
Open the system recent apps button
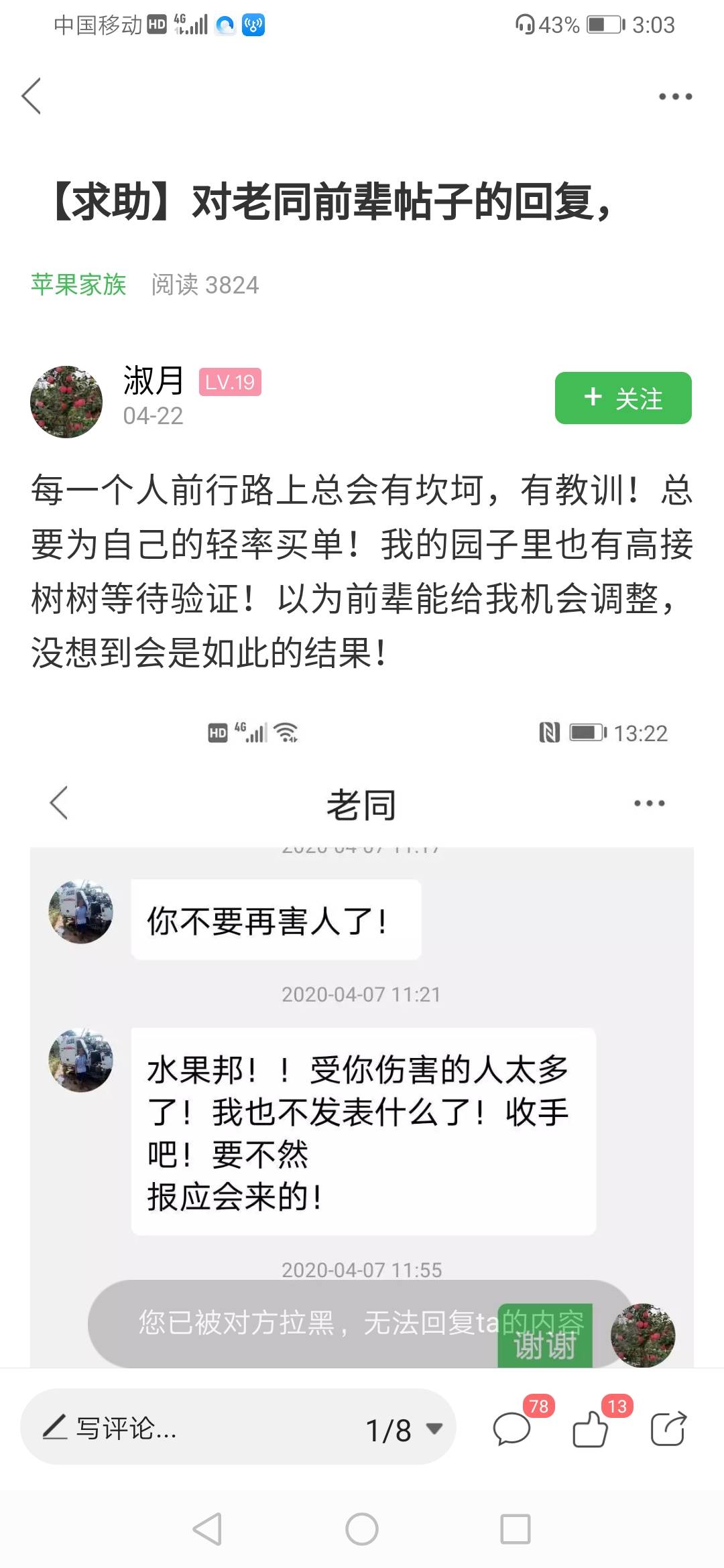516,1529
